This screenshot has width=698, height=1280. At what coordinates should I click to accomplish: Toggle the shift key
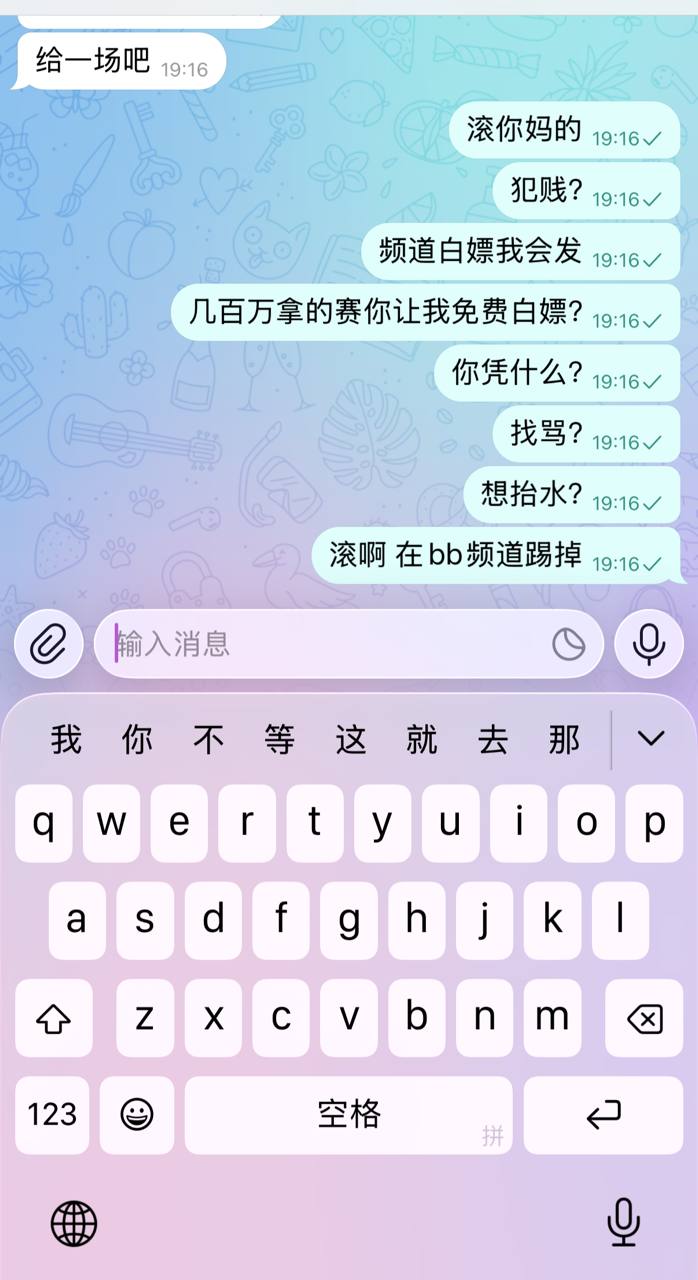pos(53,1019)
